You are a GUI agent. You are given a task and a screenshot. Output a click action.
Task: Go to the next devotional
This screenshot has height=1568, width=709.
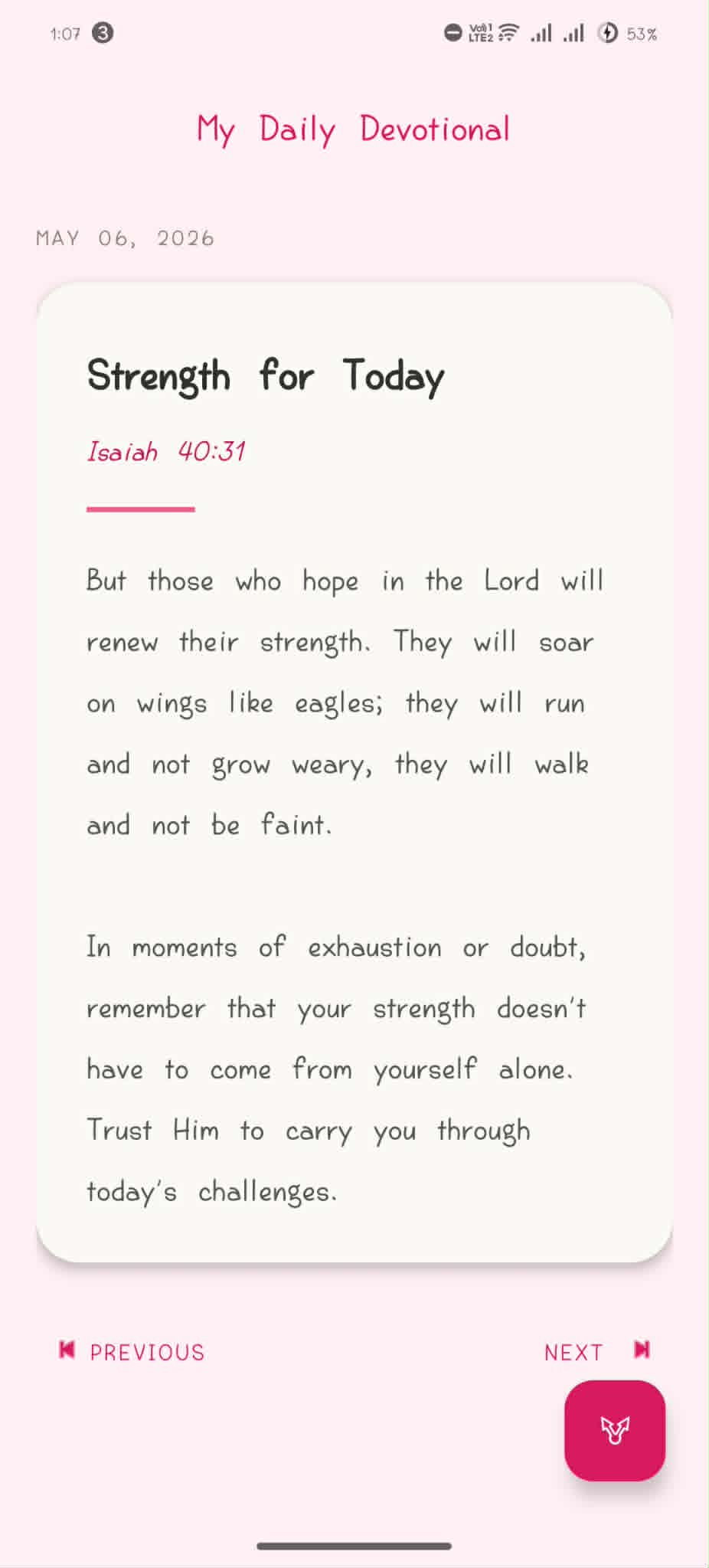[x=597, y=1352]
